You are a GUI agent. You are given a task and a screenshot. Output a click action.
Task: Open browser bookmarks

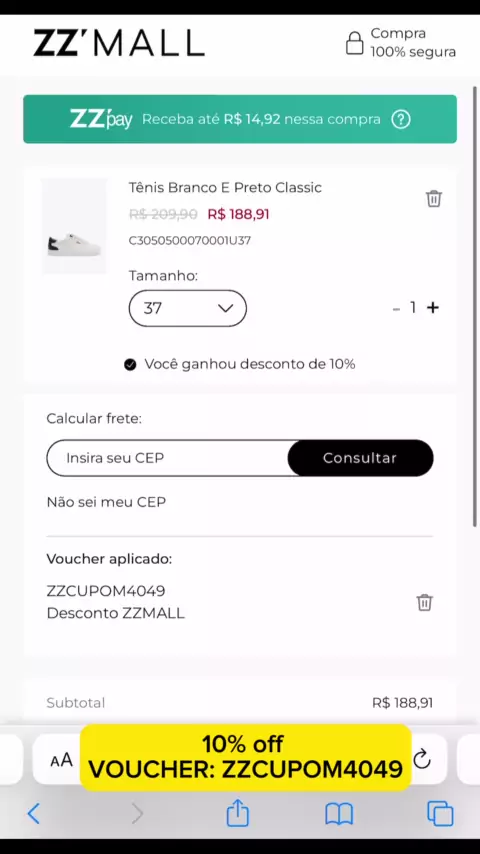[339, 814]
